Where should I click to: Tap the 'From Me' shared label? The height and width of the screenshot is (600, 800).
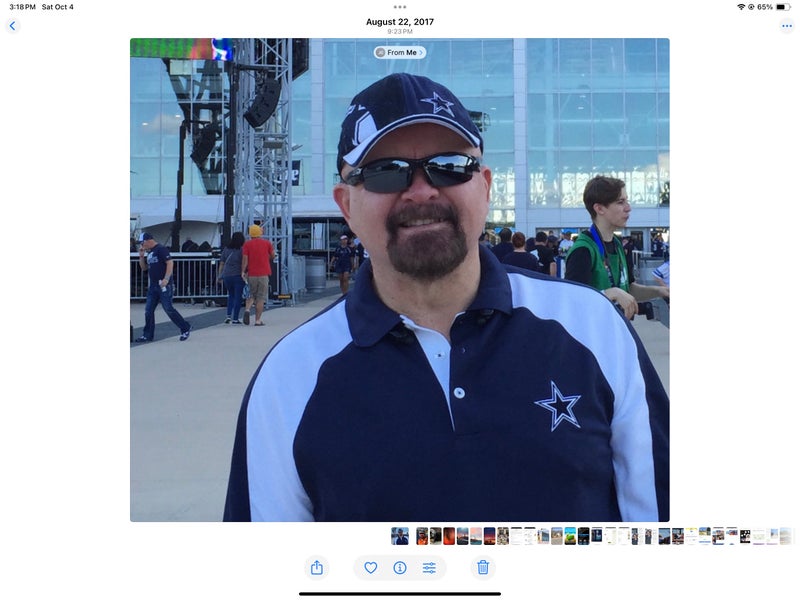click(400, 52)
